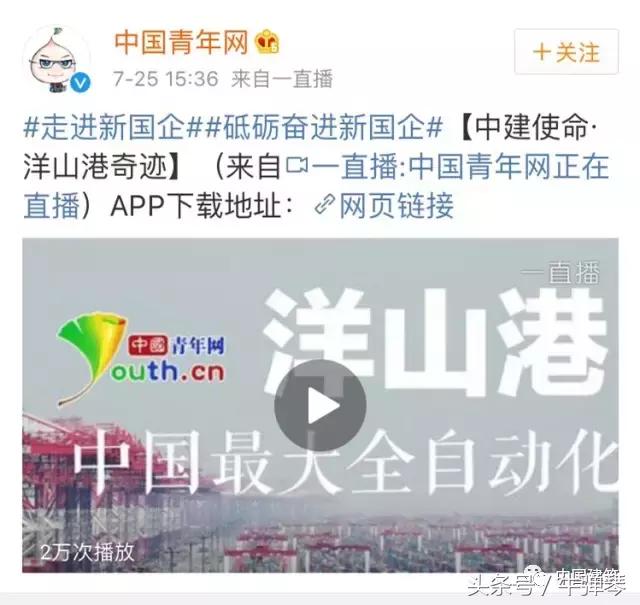Open hashtag #走进新国企#

pyautogui.click(x=103, y=130)
